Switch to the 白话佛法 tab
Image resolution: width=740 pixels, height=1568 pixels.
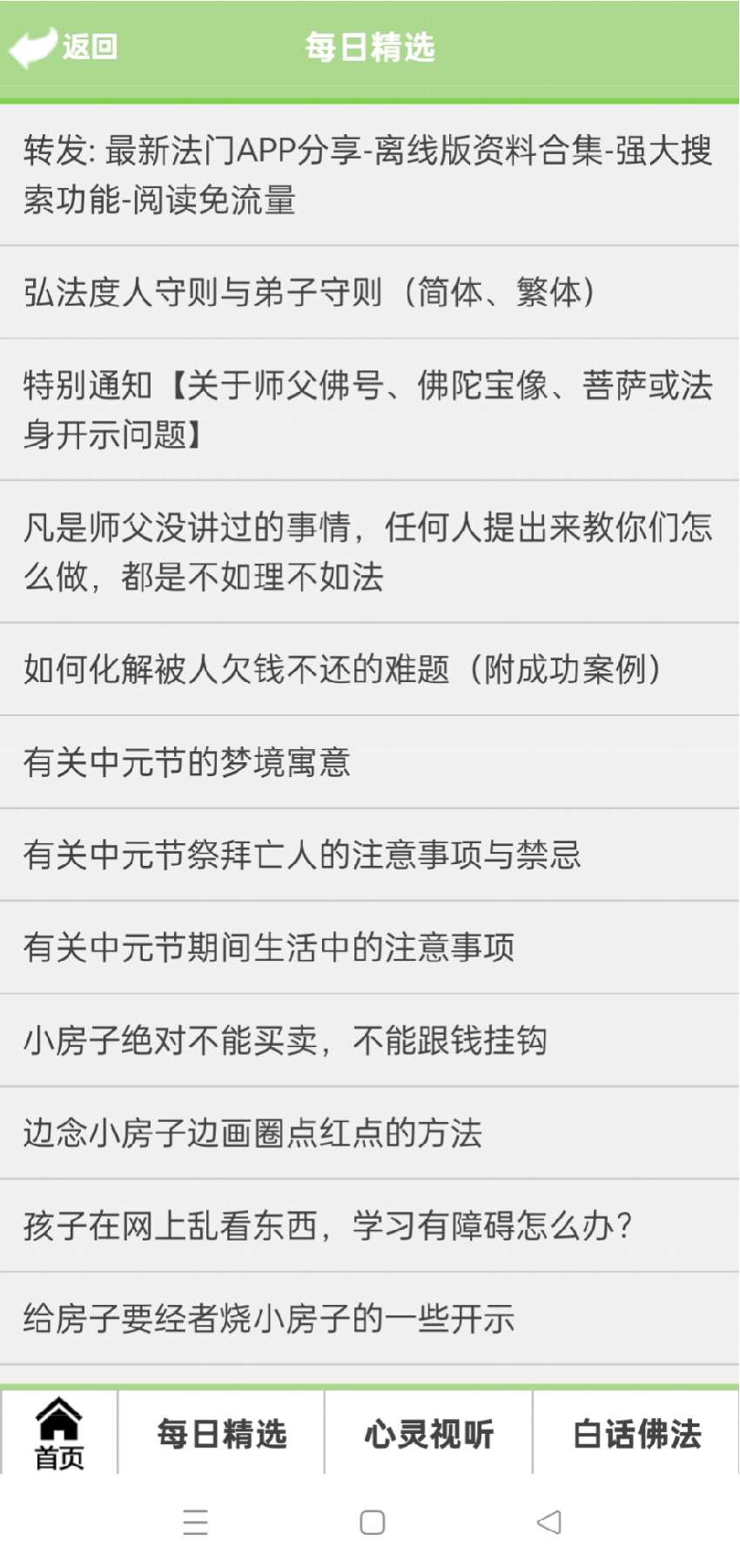coord(636,1433)
